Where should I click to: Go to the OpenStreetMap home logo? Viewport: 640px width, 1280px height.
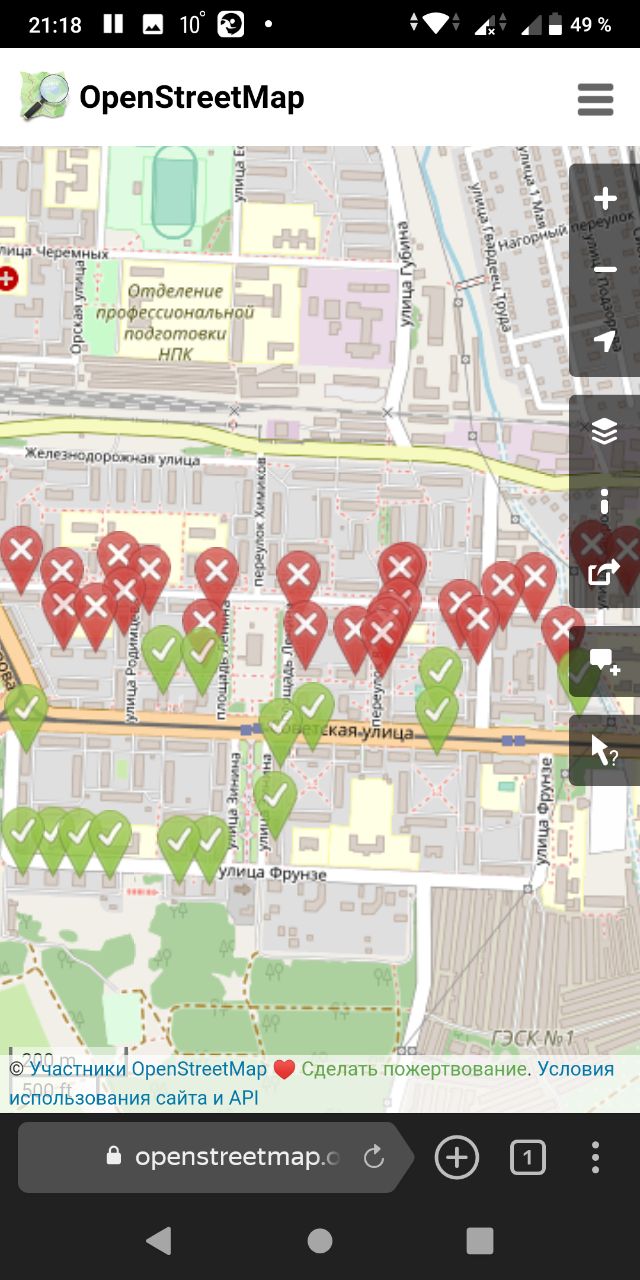tap(162, 98)
